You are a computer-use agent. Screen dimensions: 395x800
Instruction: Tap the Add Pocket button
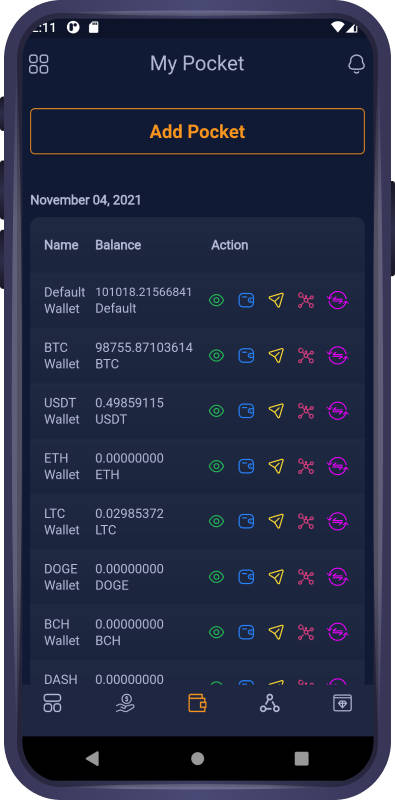[198, 131]
